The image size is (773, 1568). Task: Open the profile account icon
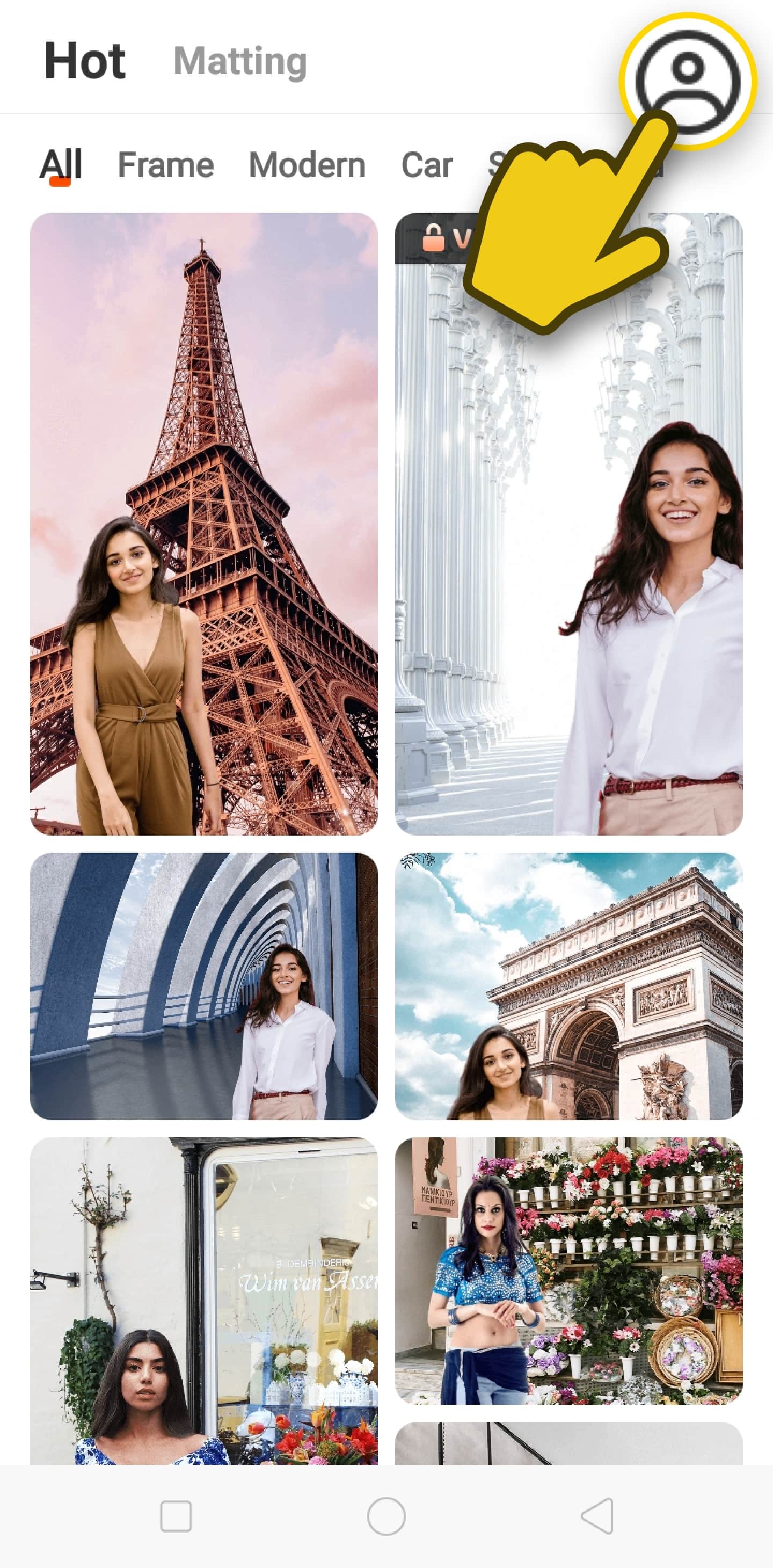click(688, 81)
